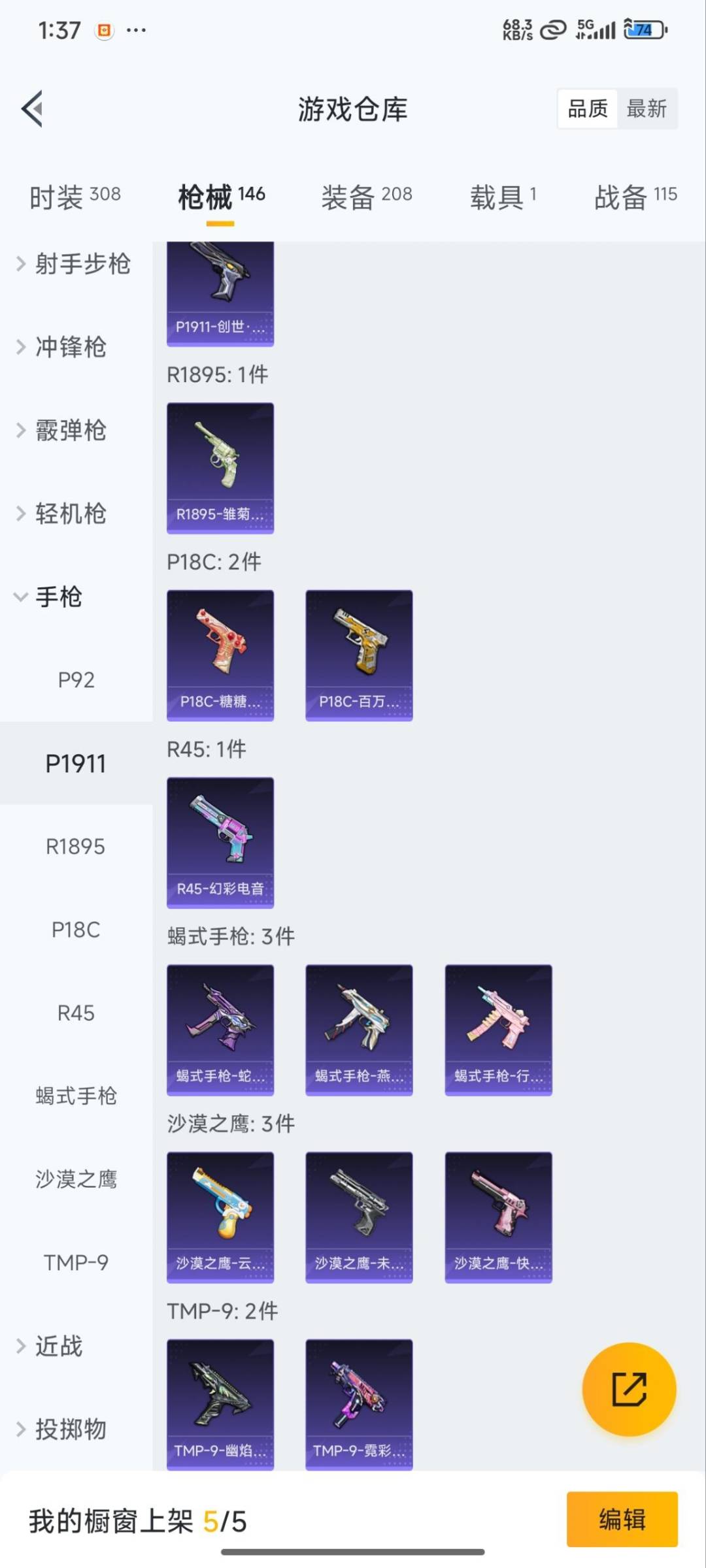
Task: Expand the 射手步枪 category
Action: click(75, 264)
